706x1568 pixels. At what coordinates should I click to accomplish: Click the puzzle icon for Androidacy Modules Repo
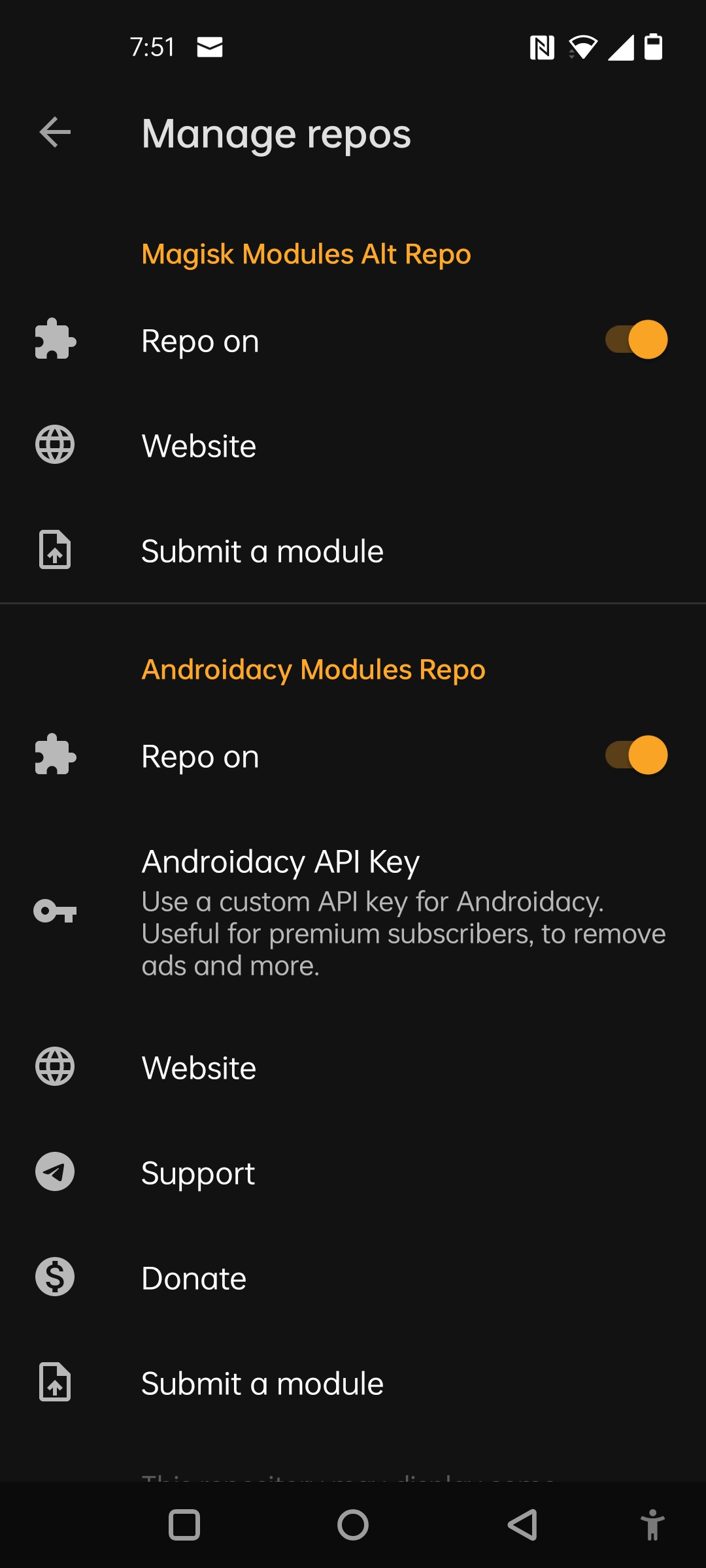coord(54,757)
